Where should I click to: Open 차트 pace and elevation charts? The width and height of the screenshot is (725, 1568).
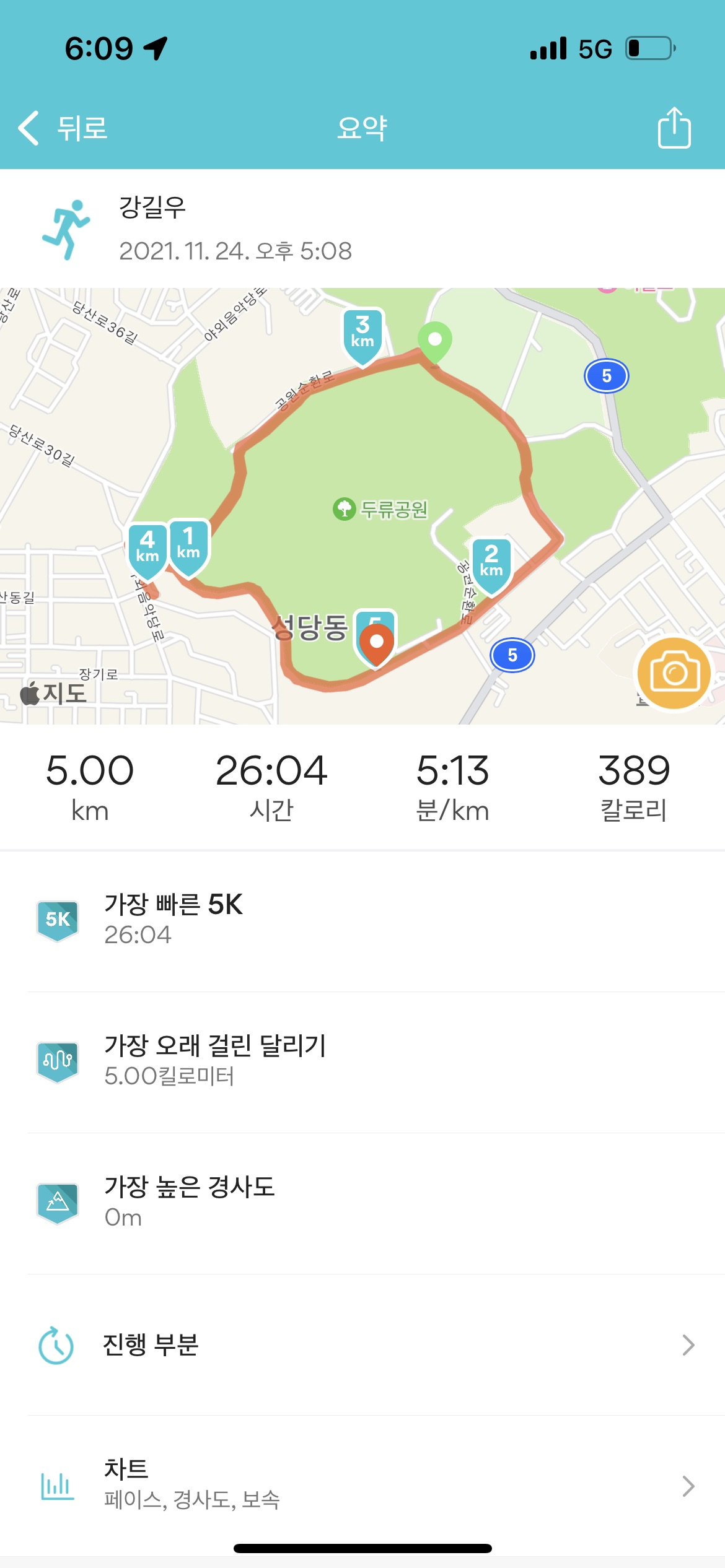[x=362, y=1485]
